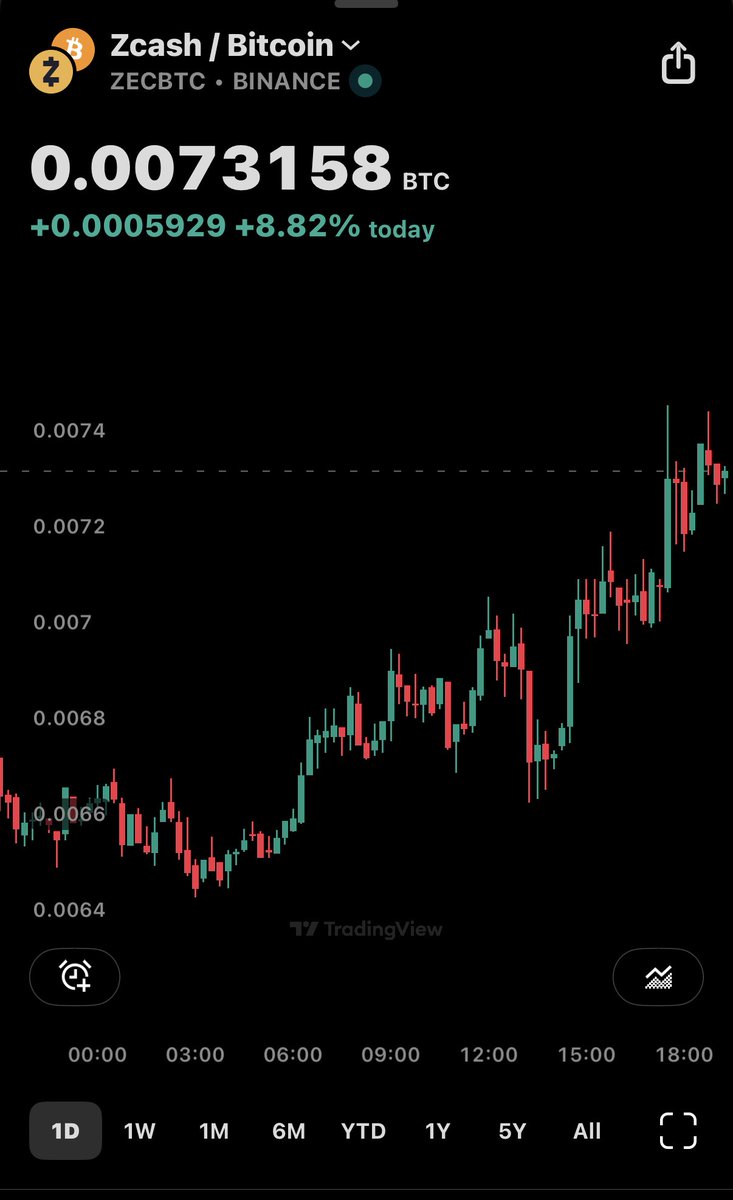Image resolution: width=733 pixels, height=1200 pixels.
Task: Select the YTD range
Action: [x=363, y=1131]
